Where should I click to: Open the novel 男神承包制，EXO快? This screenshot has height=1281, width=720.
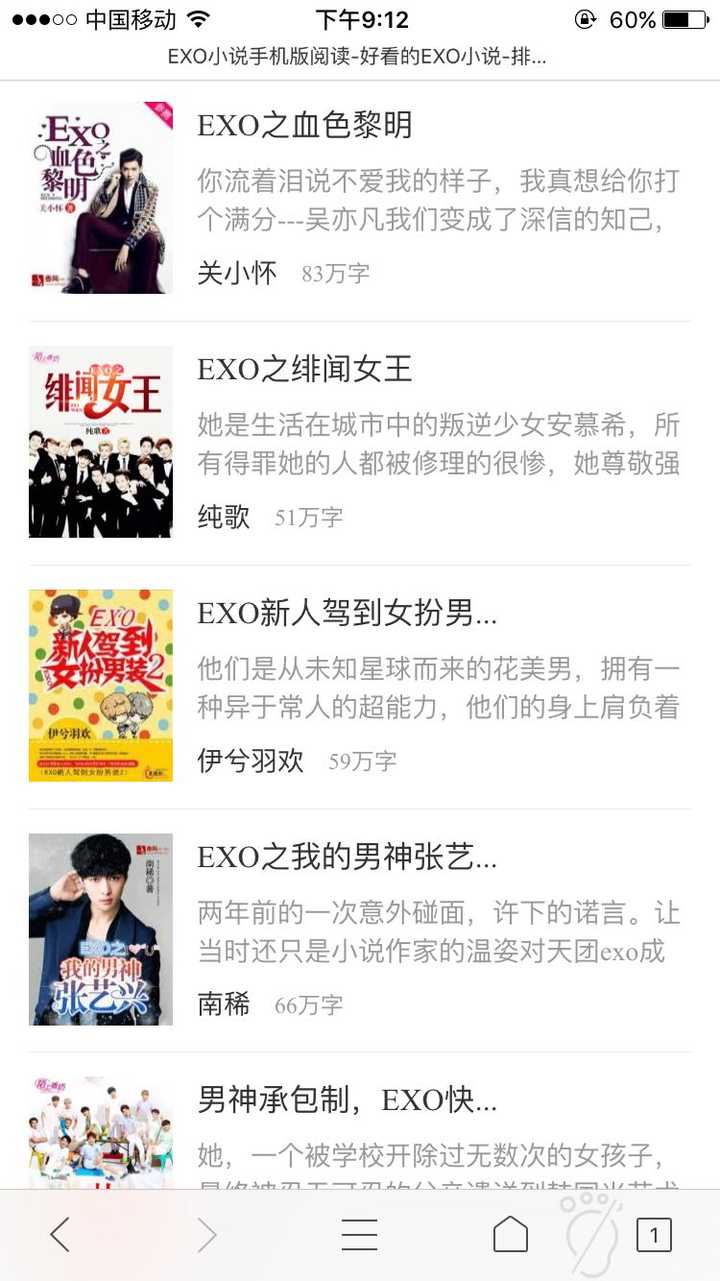(346, 1102)
